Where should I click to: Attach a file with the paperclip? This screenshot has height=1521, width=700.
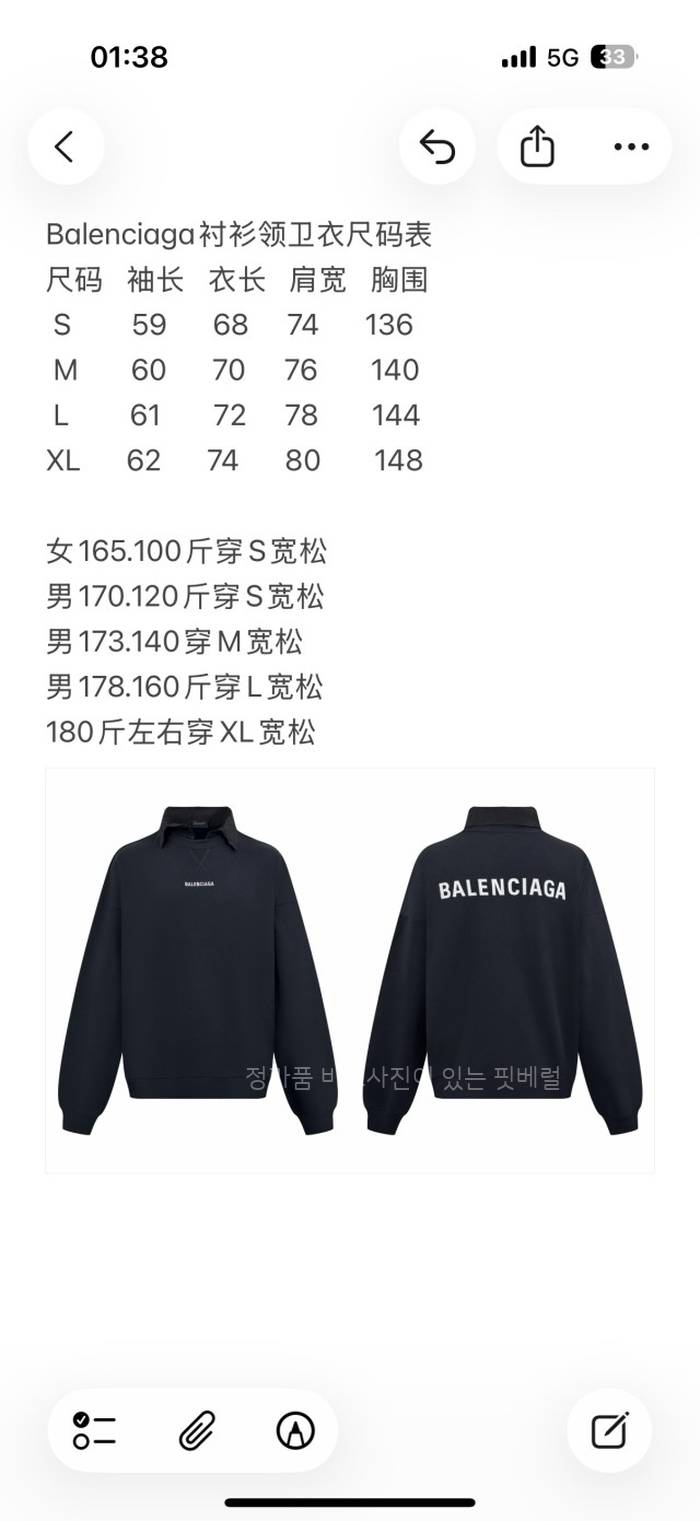[x=197, y=1431]
